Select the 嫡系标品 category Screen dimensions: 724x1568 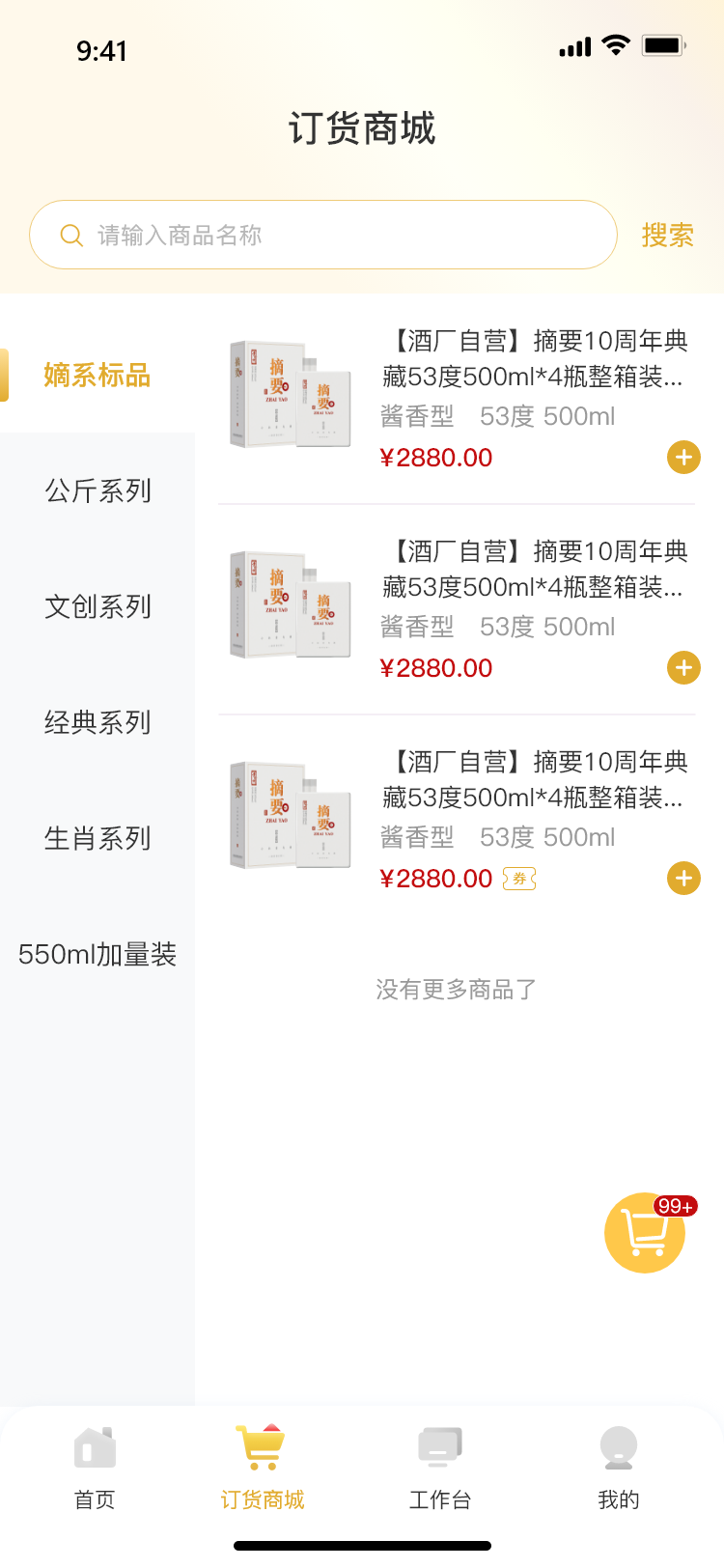coord(97,375)
